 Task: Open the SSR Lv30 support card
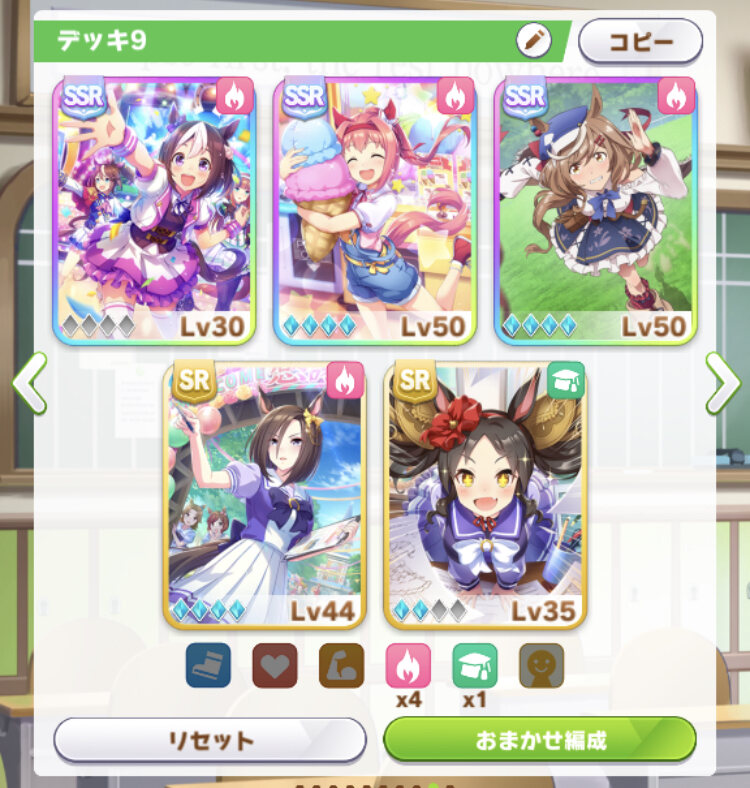tap(156, 212)
